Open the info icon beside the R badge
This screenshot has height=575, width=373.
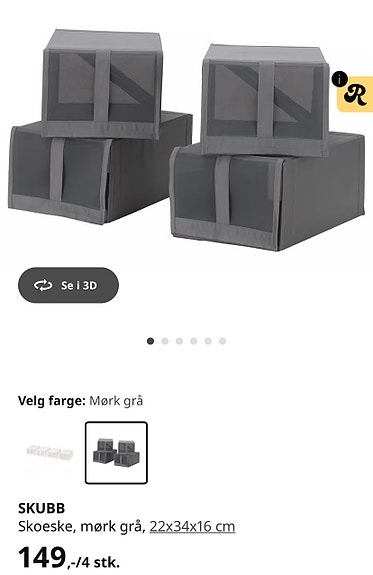click(x=340, y=79)
